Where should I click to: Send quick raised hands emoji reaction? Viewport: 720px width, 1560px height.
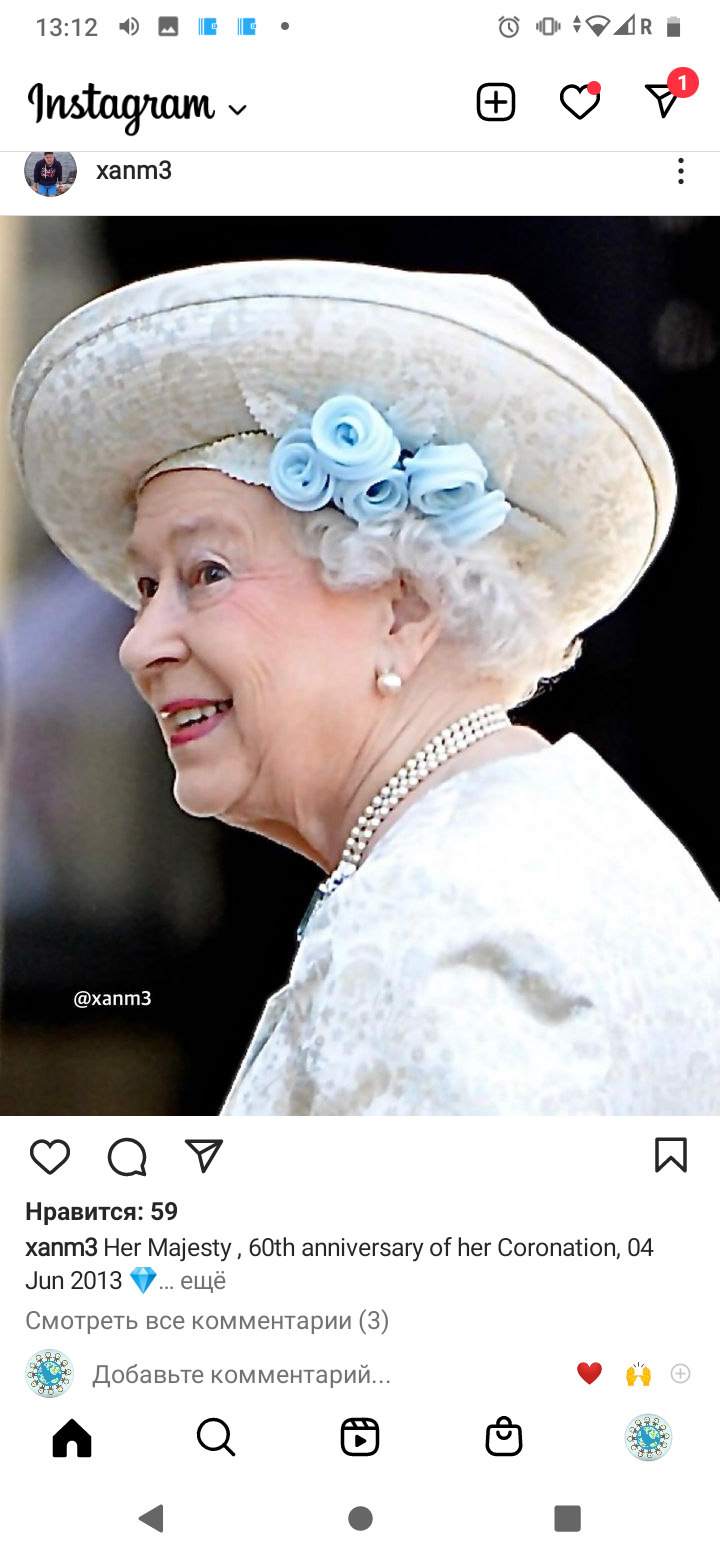(638, 1374)
